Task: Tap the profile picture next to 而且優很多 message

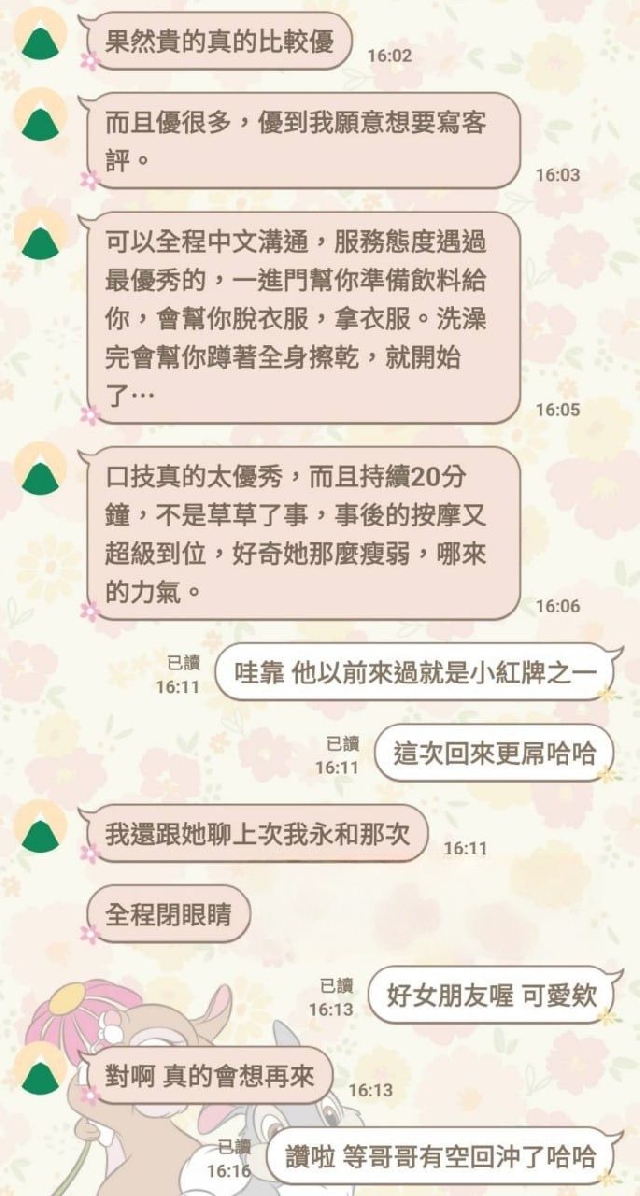Action: coord(41,114)
